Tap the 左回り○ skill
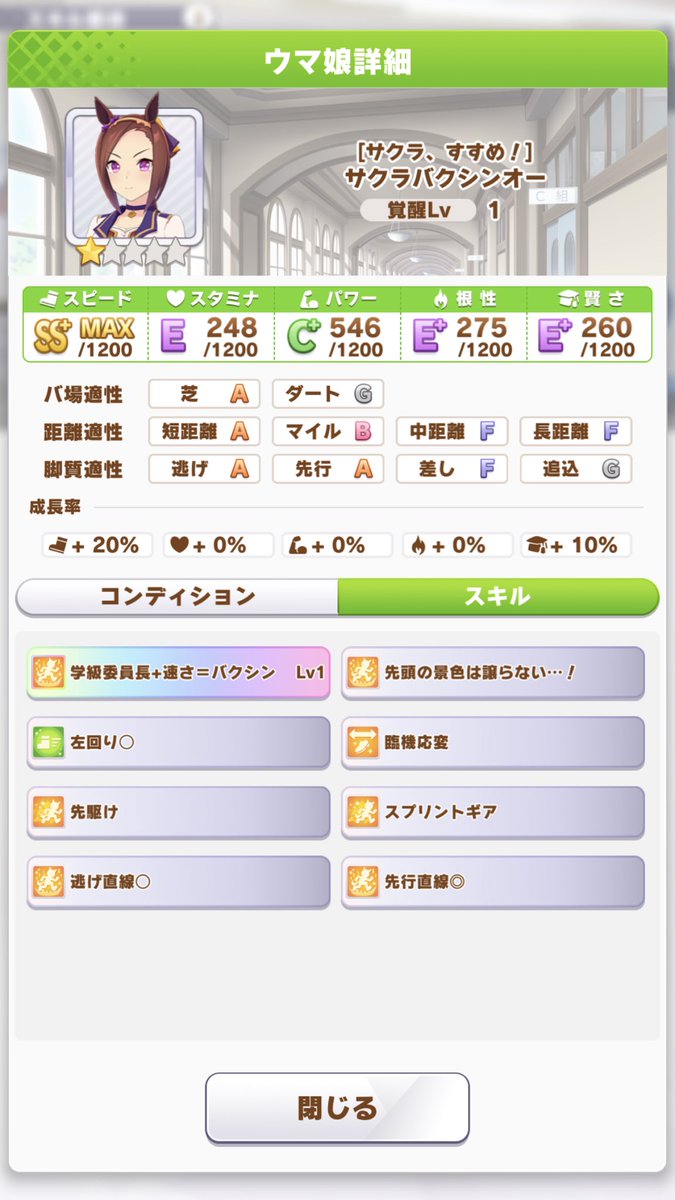 point(179,743)
